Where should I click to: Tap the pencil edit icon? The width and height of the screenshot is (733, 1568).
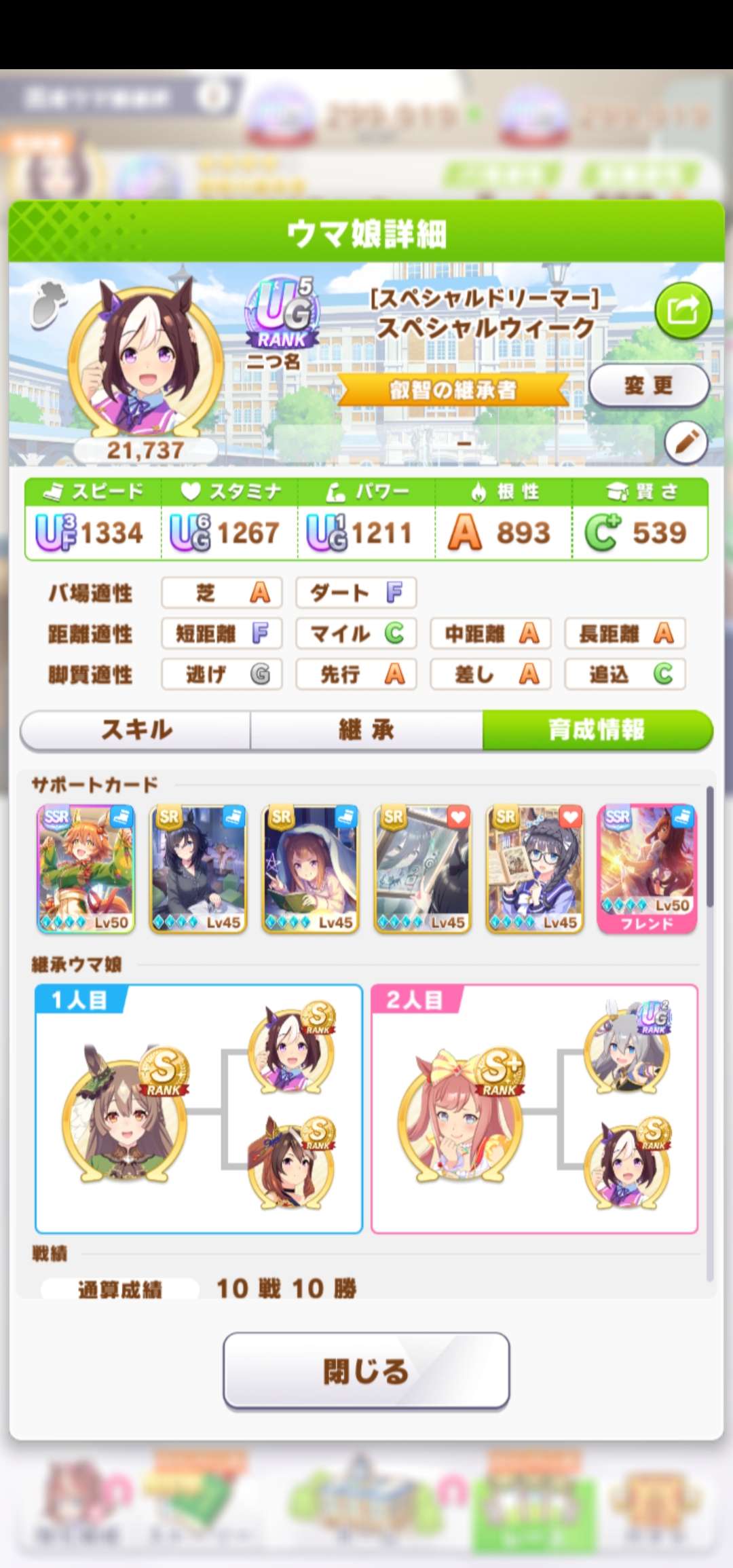[685, 443]
